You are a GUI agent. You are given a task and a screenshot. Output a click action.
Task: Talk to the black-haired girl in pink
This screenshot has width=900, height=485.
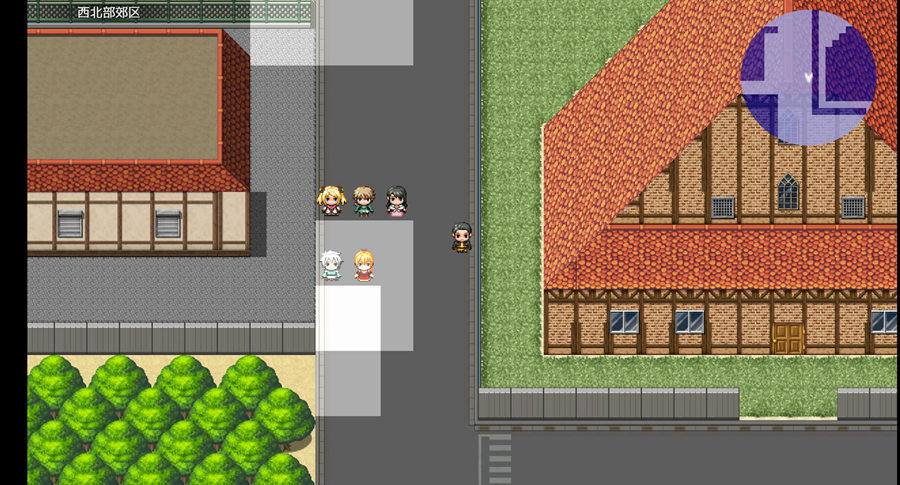click(x=396, y=201)
